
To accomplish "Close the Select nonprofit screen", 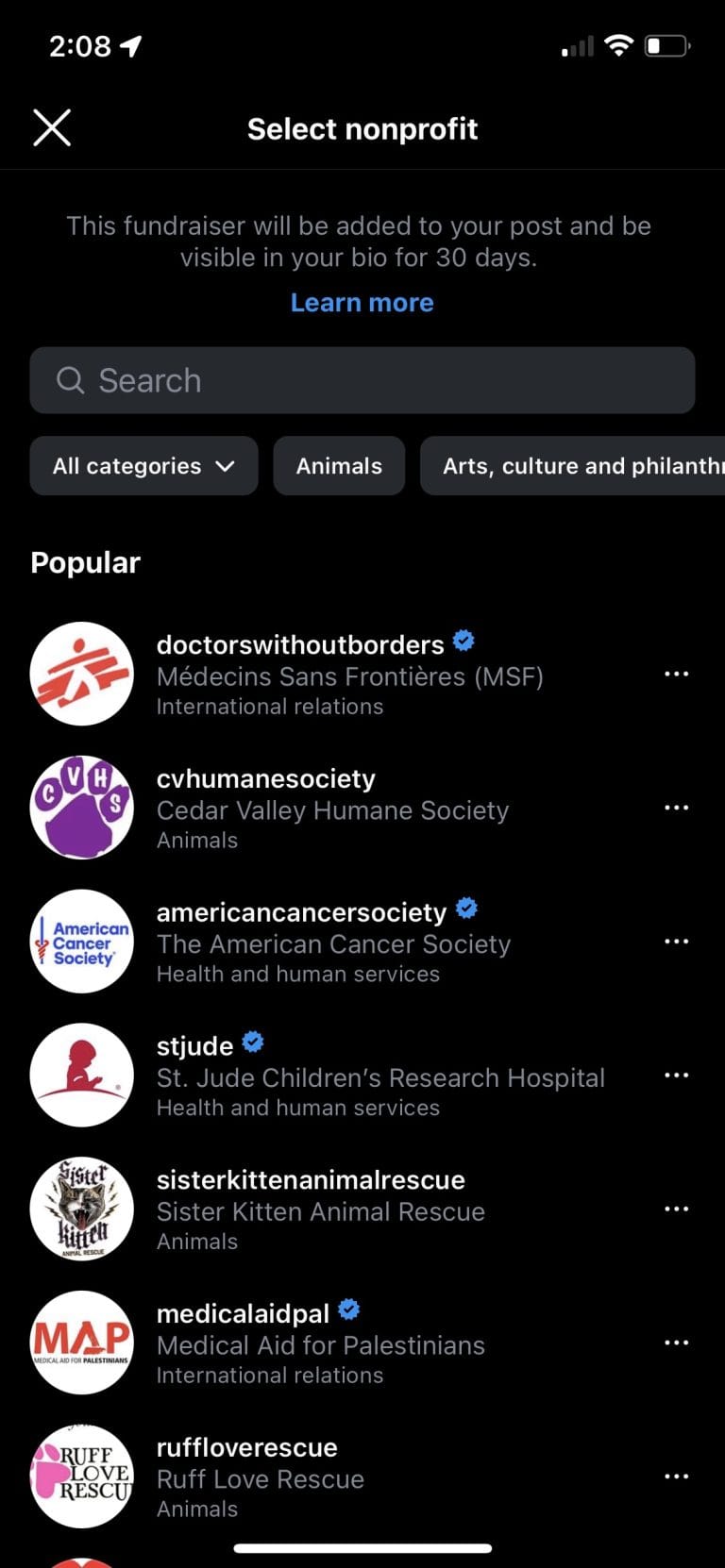I will click(x=52, y=127).
